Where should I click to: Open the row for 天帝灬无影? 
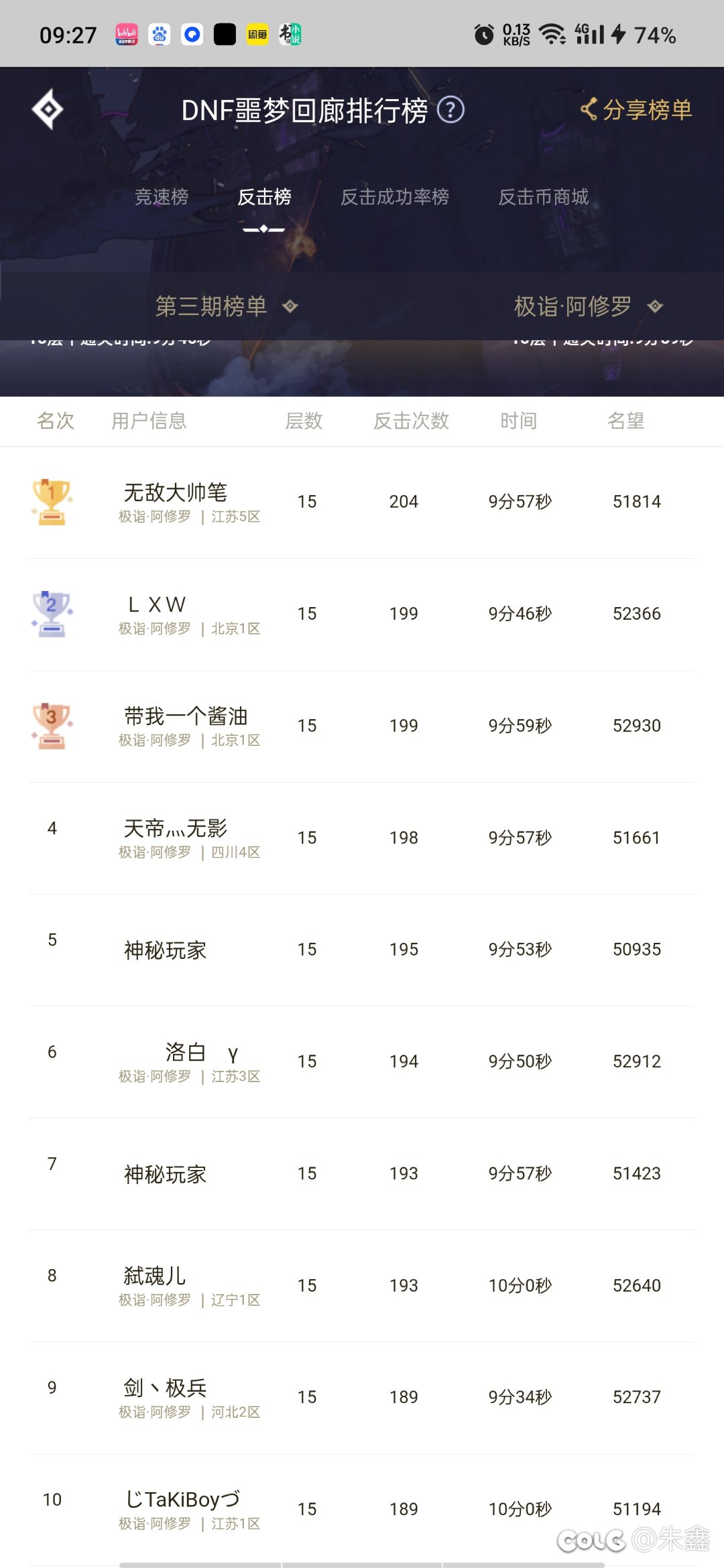(362, 838)
